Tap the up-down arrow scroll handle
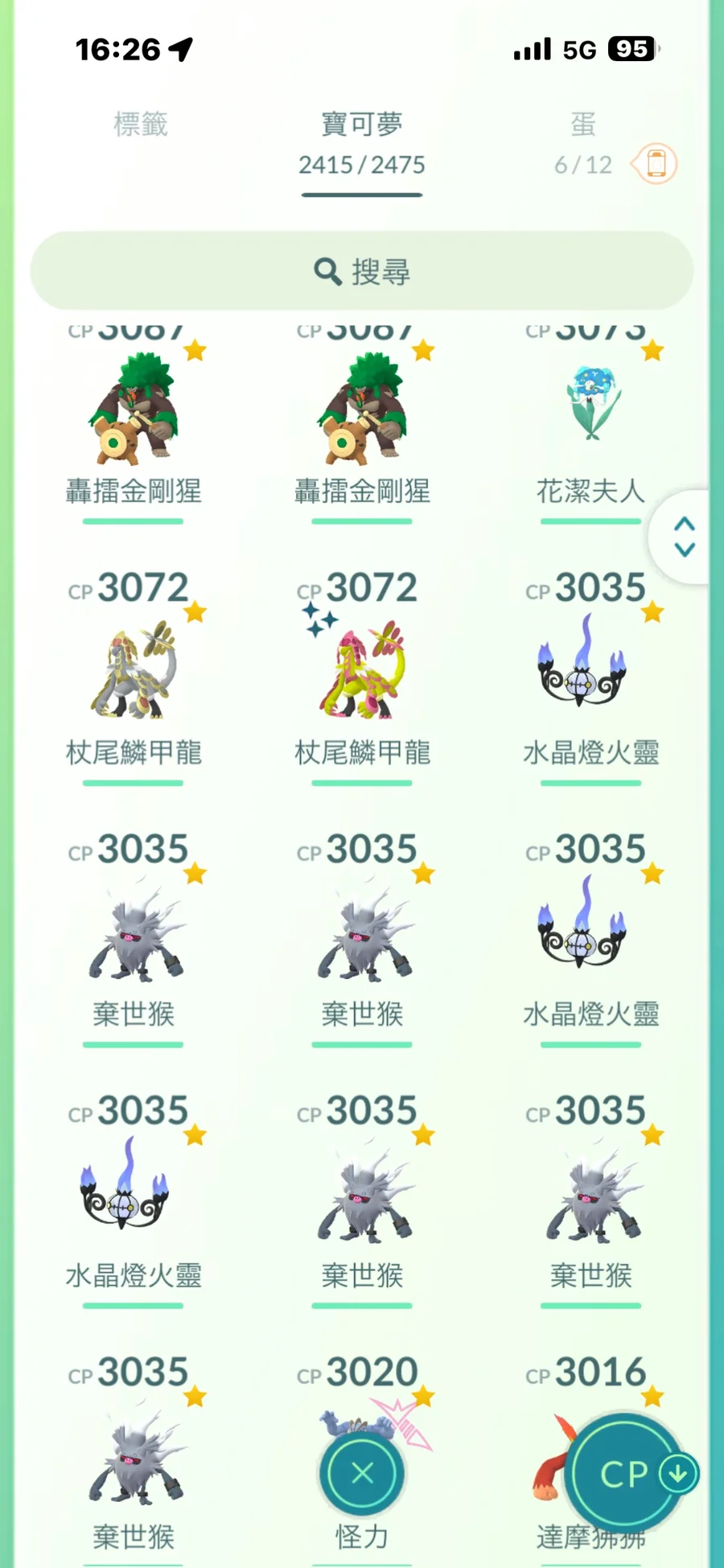724x1568 pixels. [685, 537]
